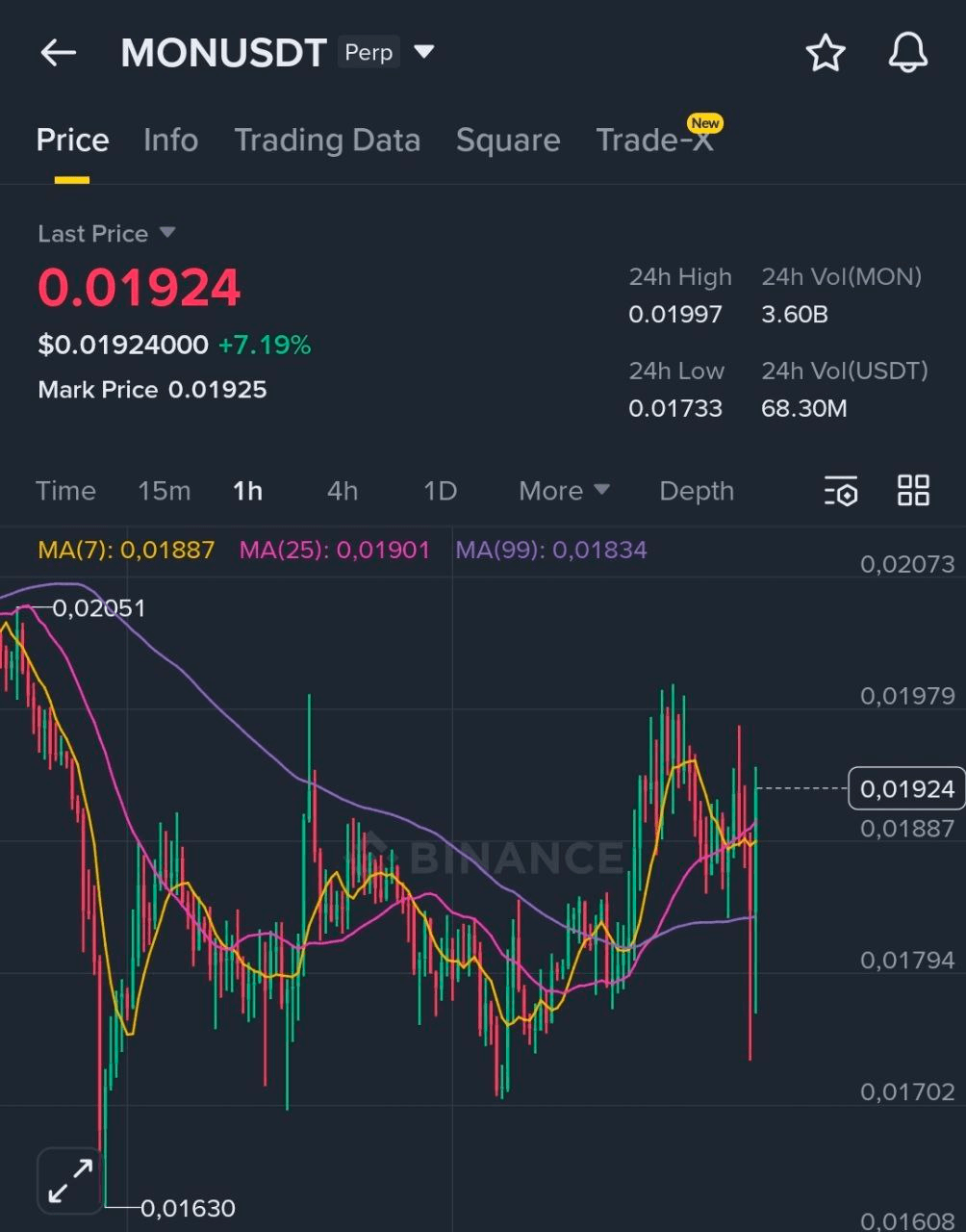Open the price alert bell
966x1232 pixels.
coord(907,53)
